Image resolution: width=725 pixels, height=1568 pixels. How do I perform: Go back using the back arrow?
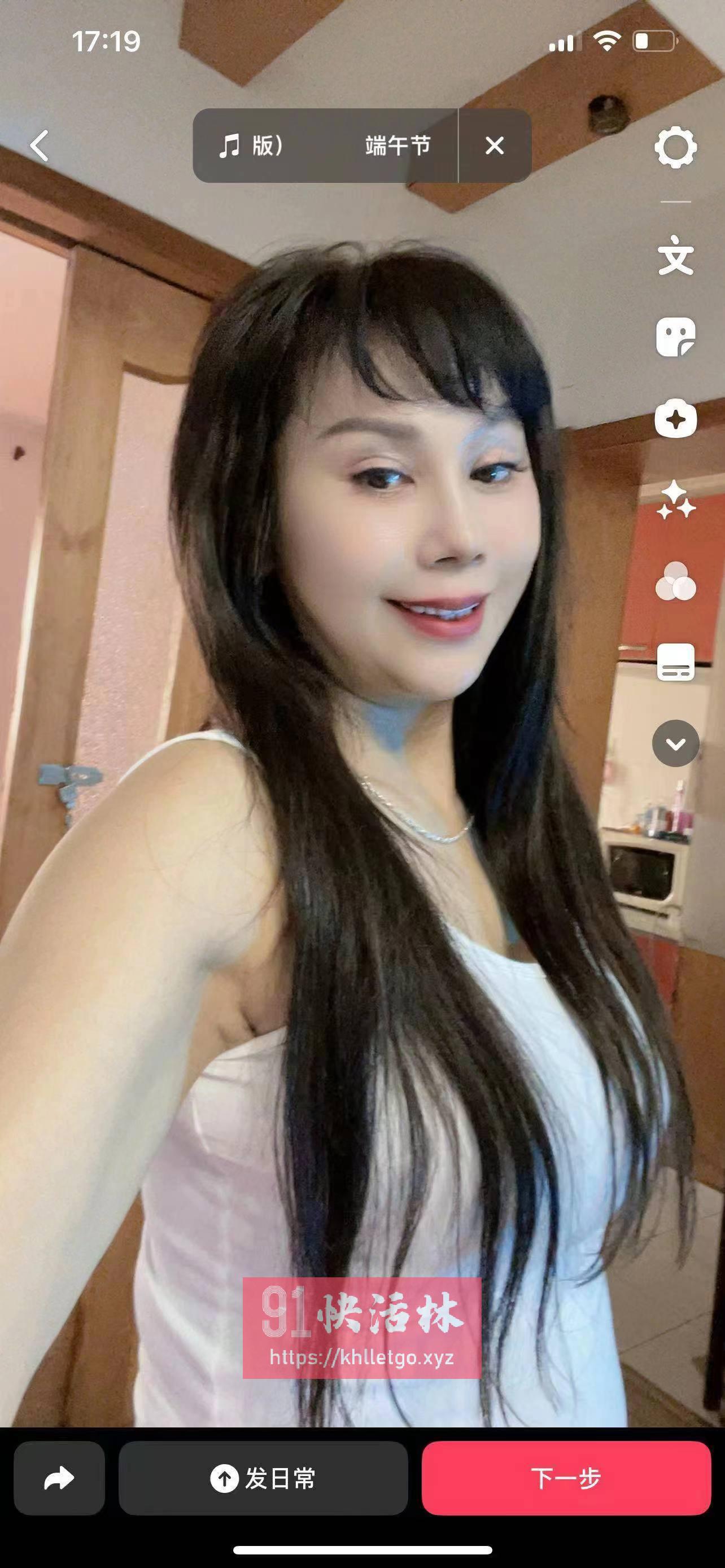[40, 145]
